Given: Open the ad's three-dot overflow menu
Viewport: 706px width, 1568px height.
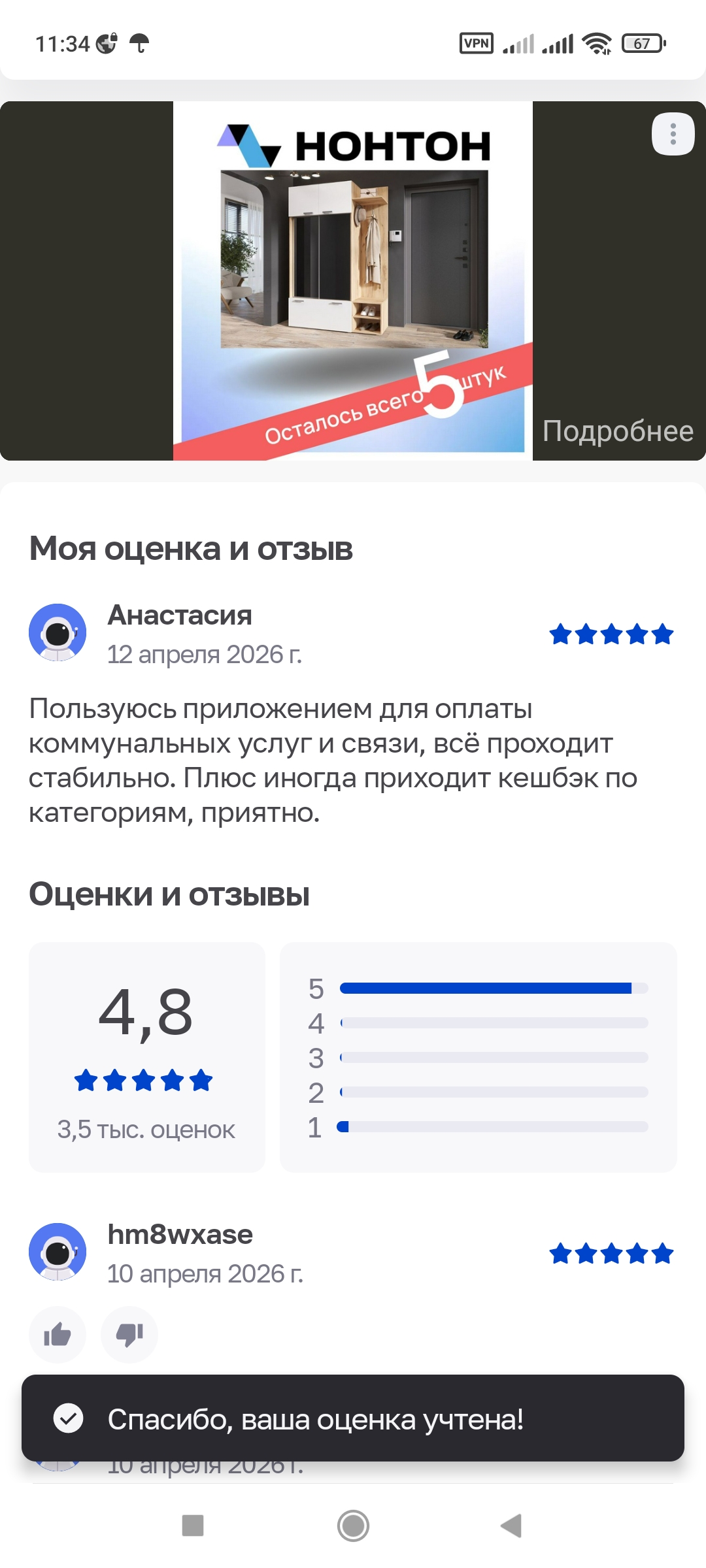Looking at the screenshot, I should coord(673,135).
